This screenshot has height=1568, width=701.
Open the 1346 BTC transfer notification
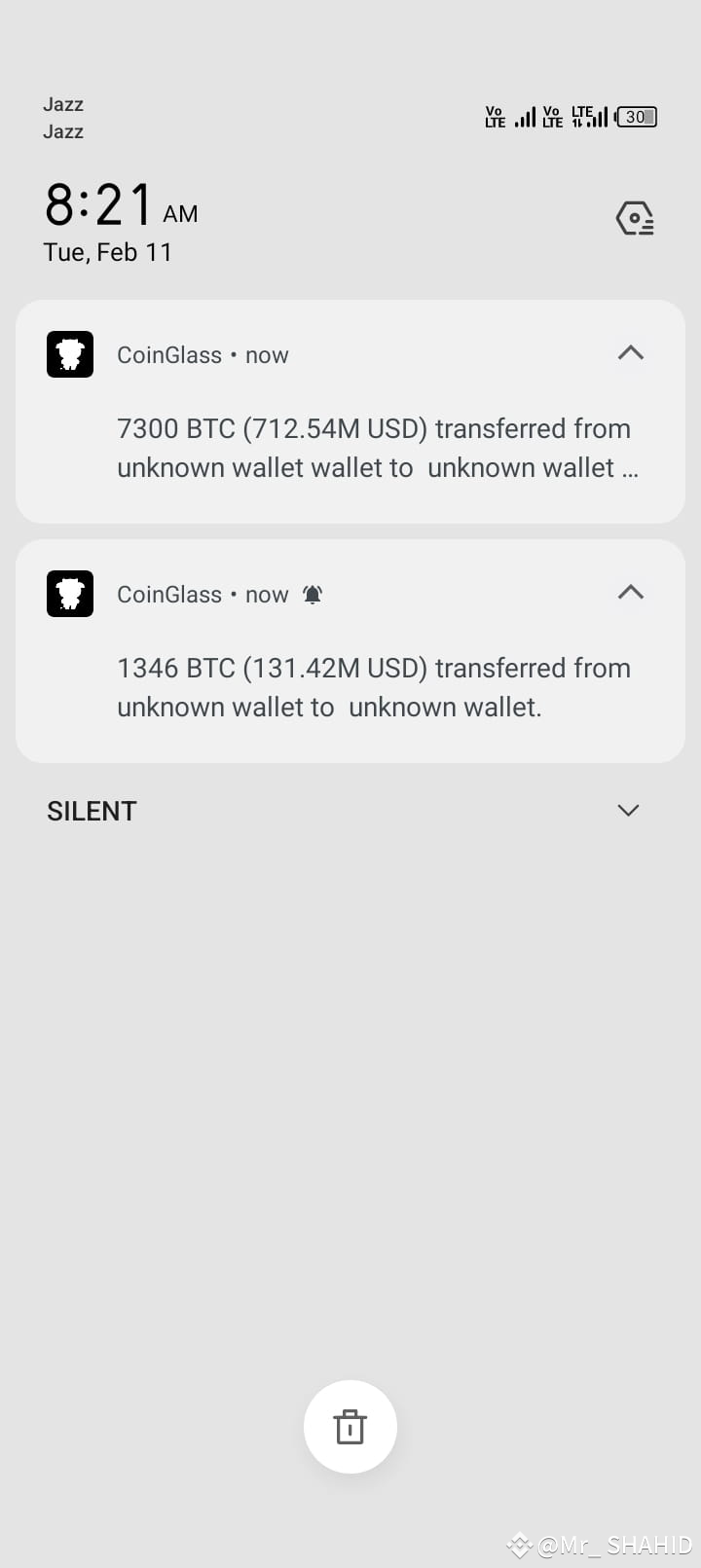pos(375,687)
